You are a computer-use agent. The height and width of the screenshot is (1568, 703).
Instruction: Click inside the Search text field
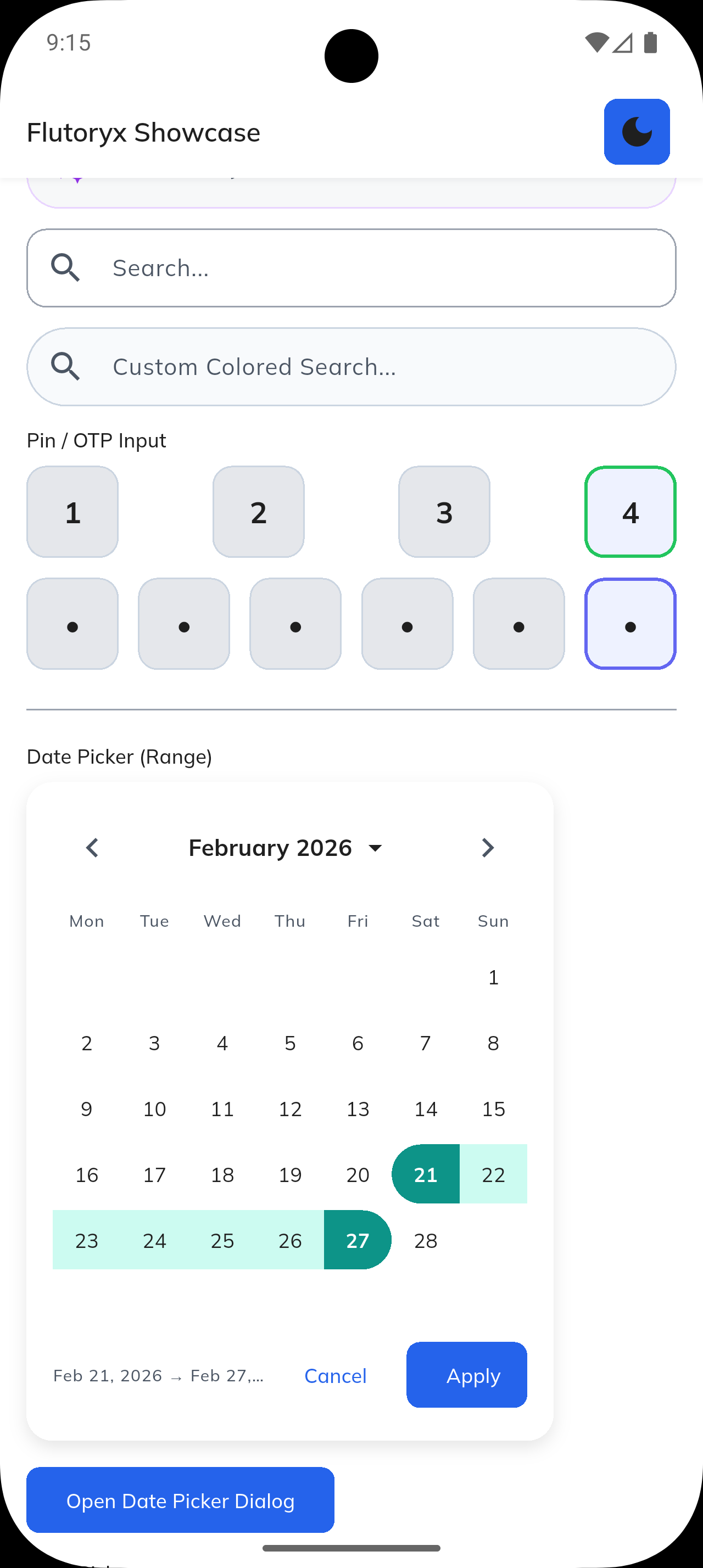pos(304,268)
